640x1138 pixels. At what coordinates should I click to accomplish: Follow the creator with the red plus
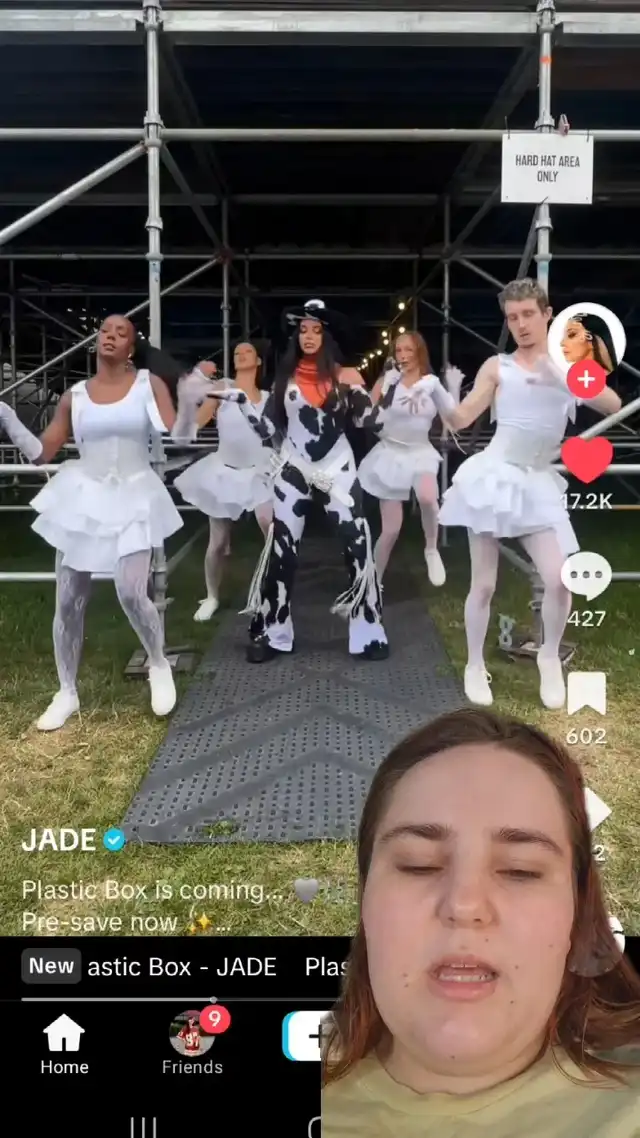pos(586,379)
